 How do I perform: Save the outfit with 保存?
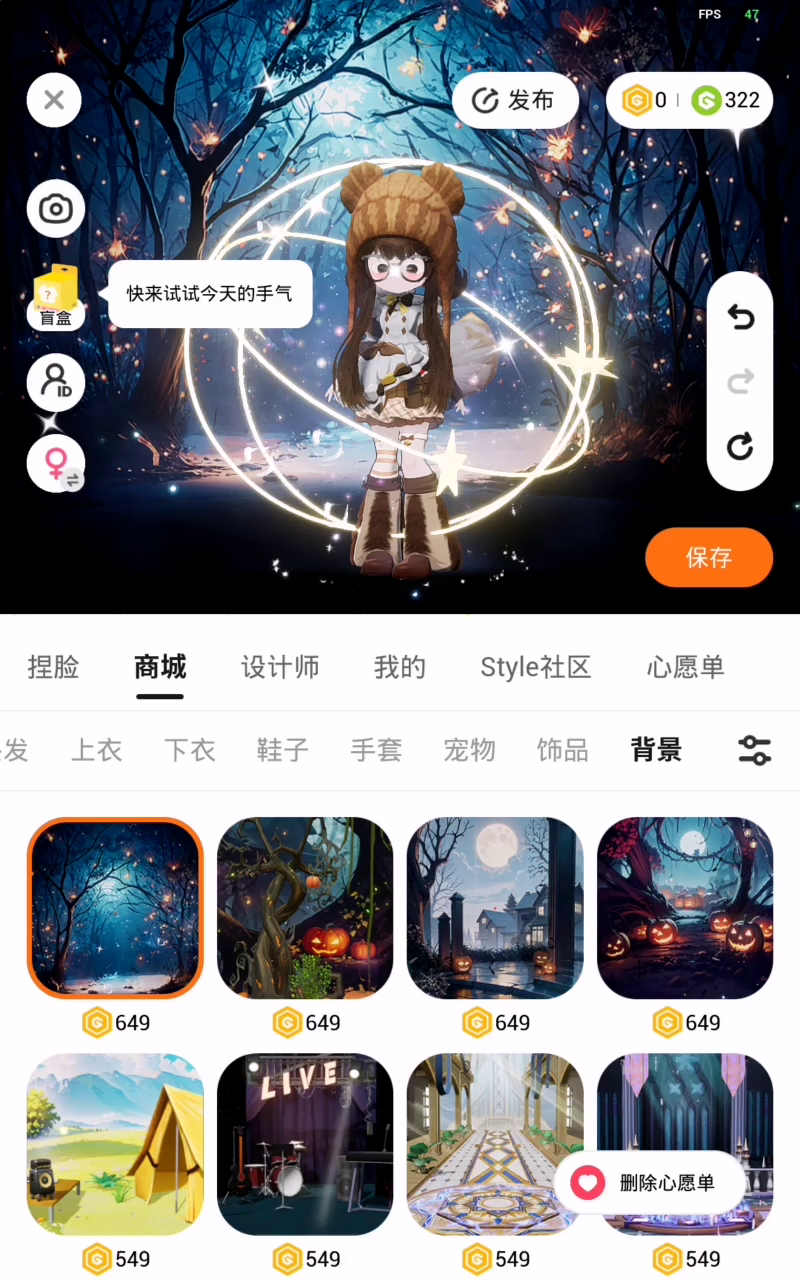[x=709, y=558]
